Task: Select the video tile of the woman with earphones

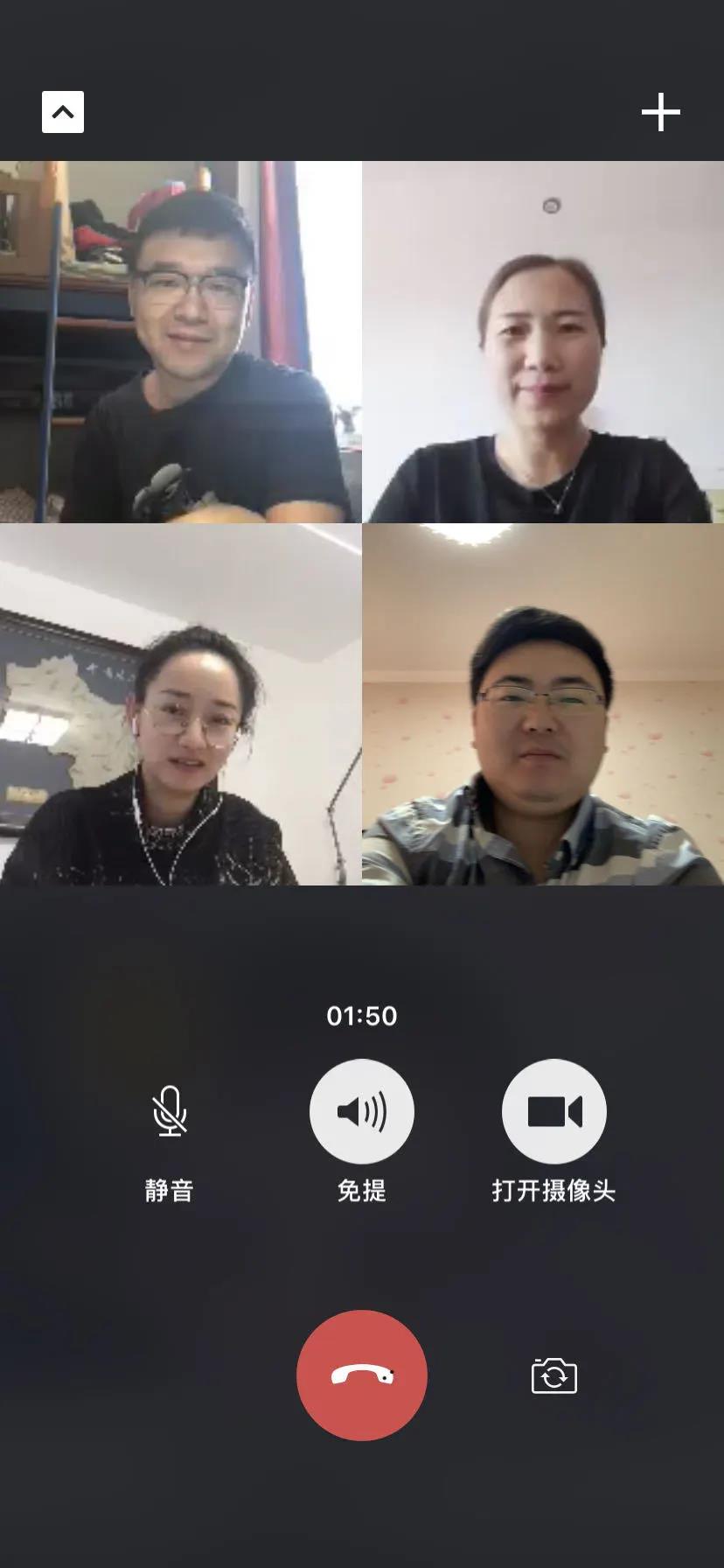Action: pos(180,704)
